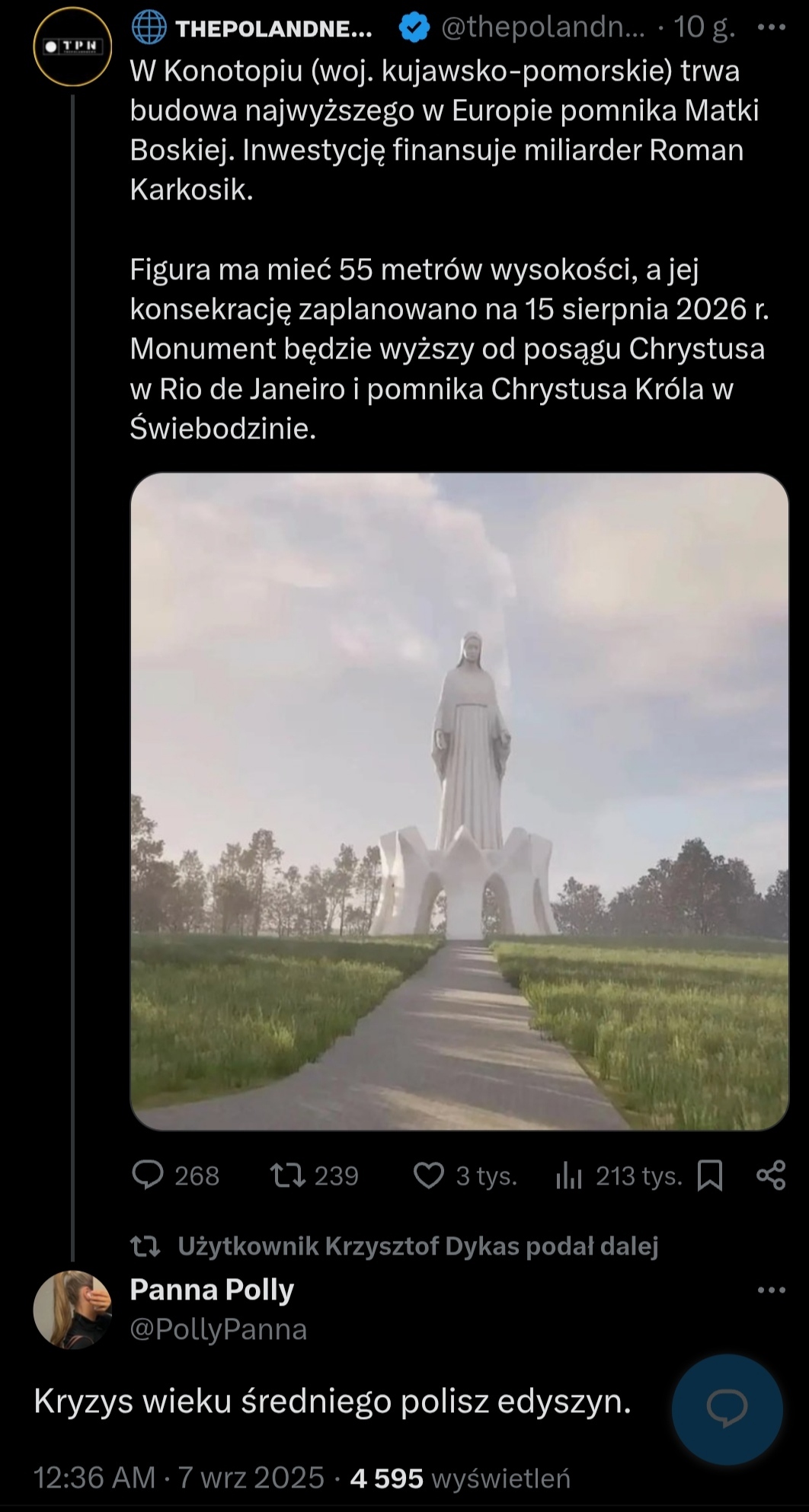Open the monument image in the post

pos(459,801)
